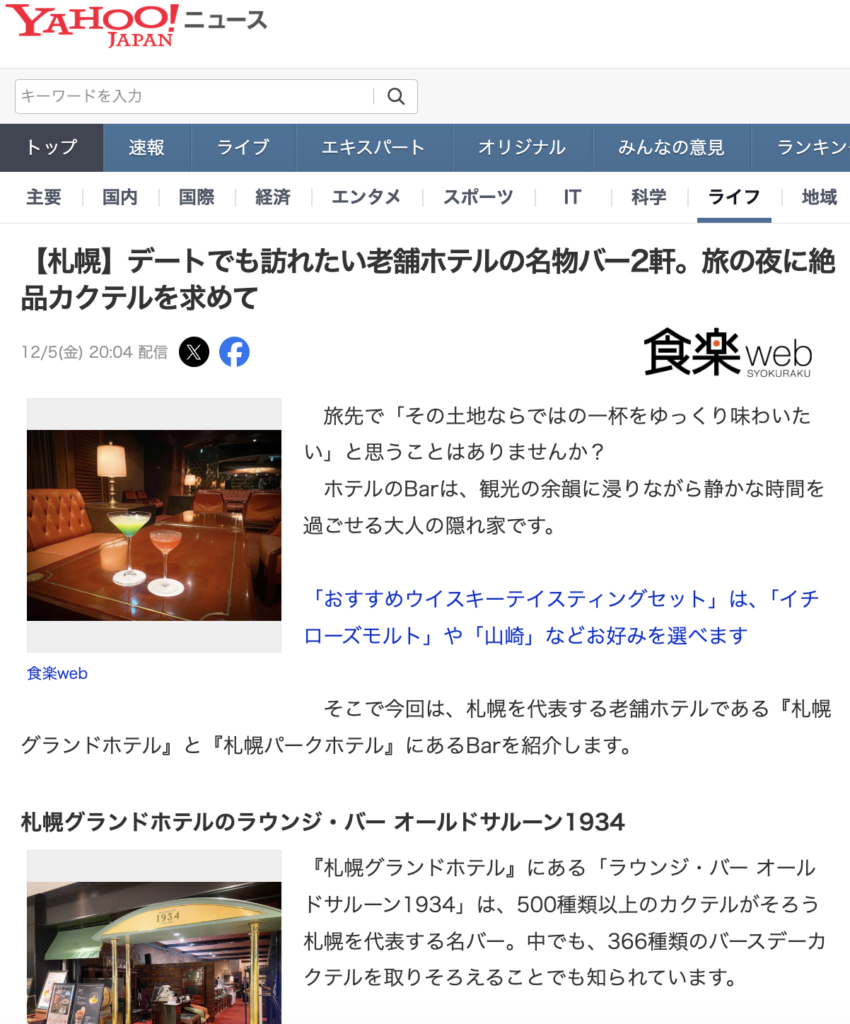Open the 国際 news category
Screen dimensions: 850x1024
pos(196,197)
